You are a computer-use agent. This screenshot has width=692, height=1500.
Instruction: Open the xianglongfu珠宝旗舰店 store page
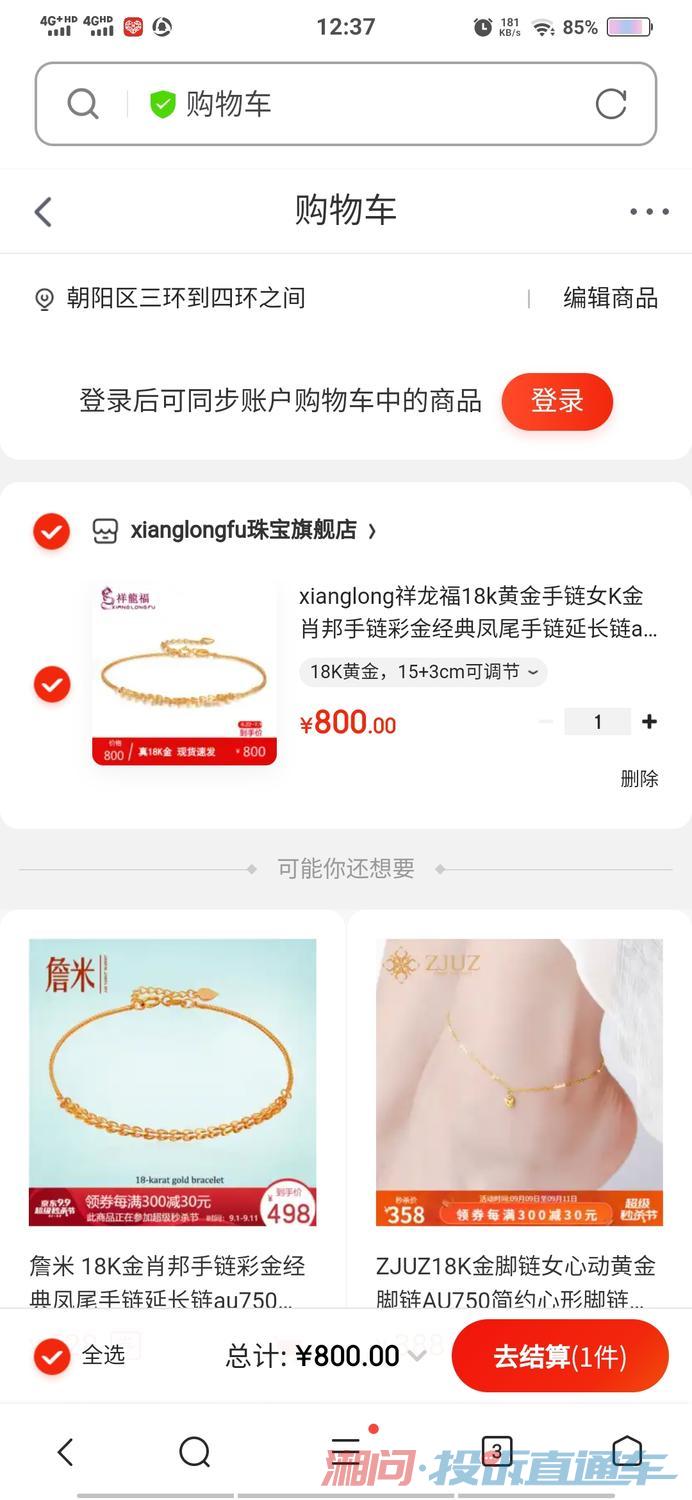click(x=244, y=531)
